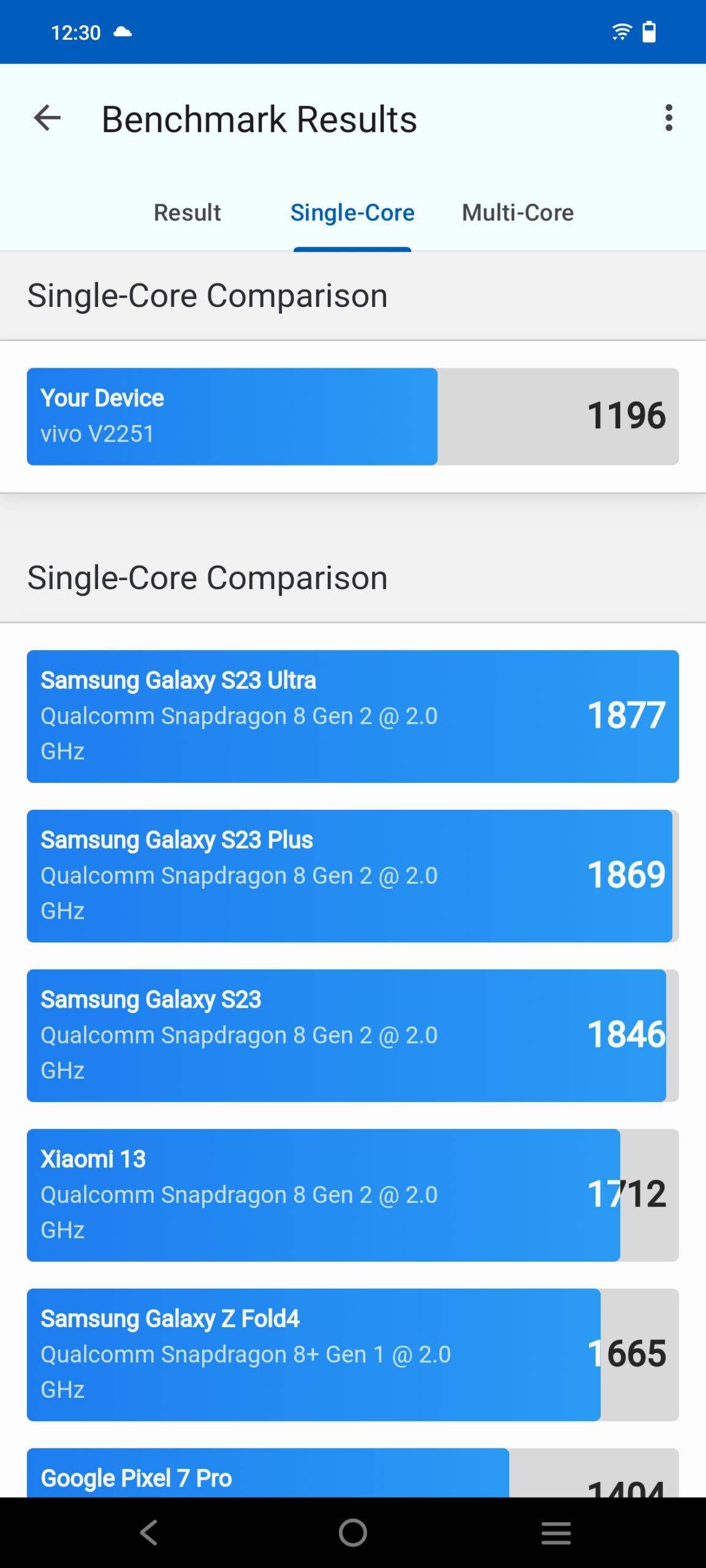The image size is (706, 1568).
Task: Switch to the Result tab
Action: point(187,213)
